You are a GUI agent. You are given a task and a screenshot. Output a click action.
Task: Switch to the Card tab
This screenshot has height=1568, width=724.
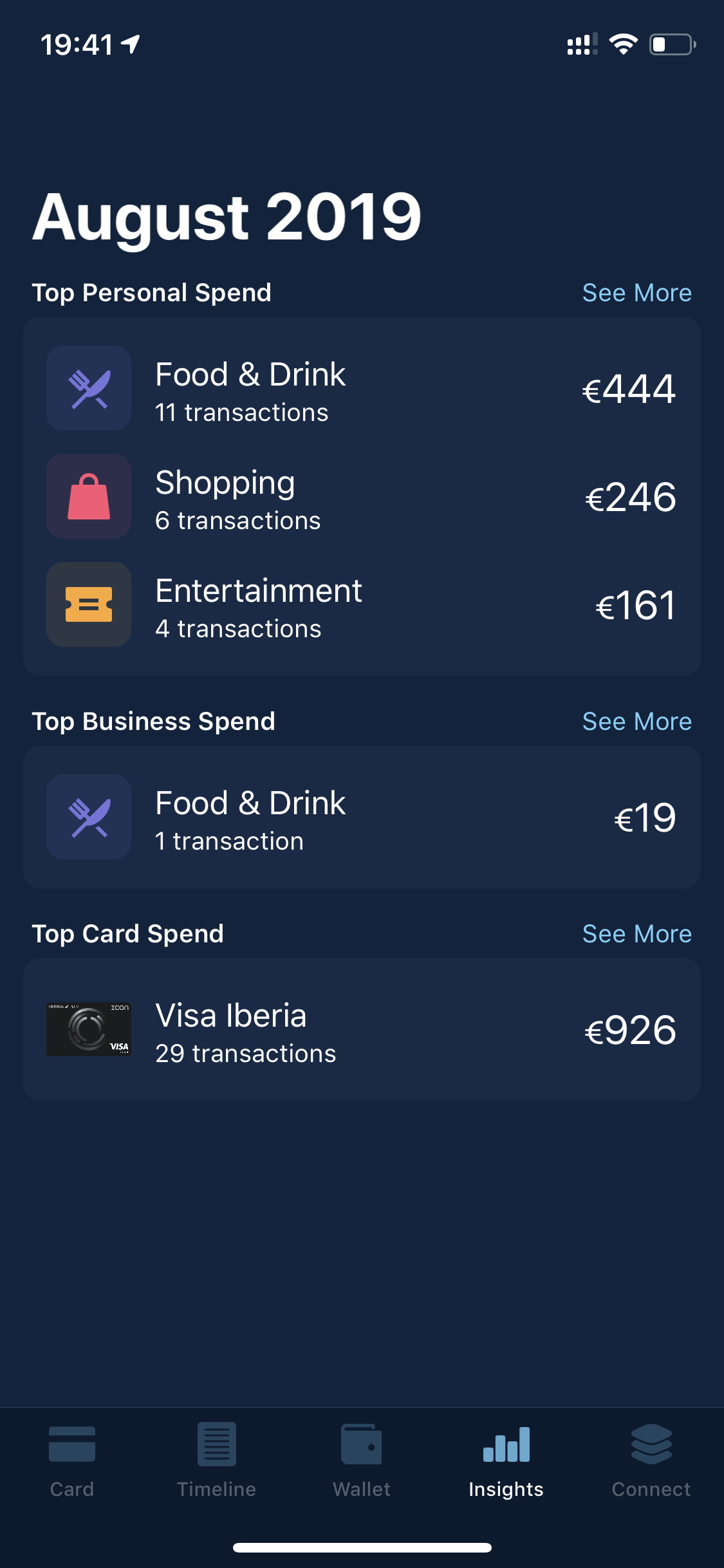pos(72,1460)
